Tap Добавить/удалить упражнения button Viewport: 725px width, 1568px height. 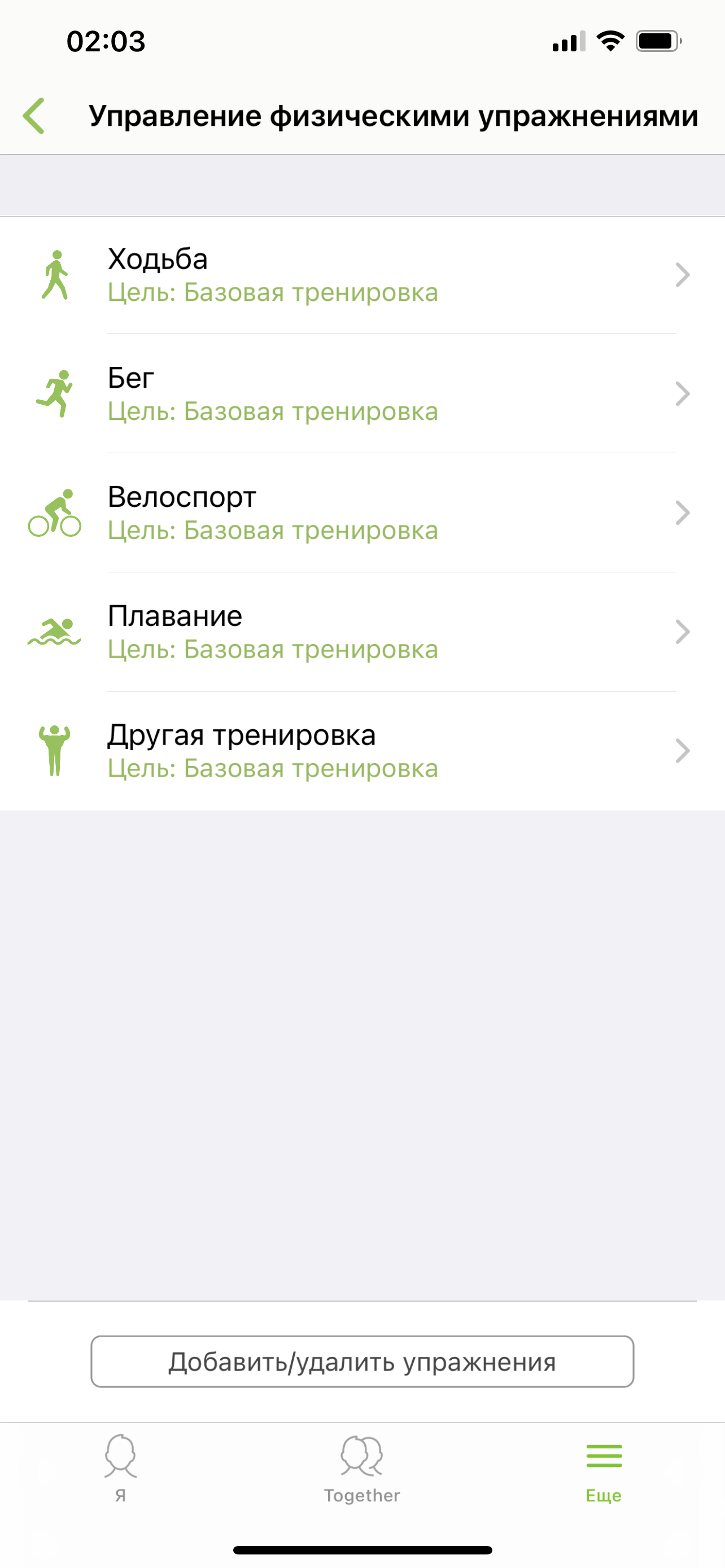point(362,1361)
